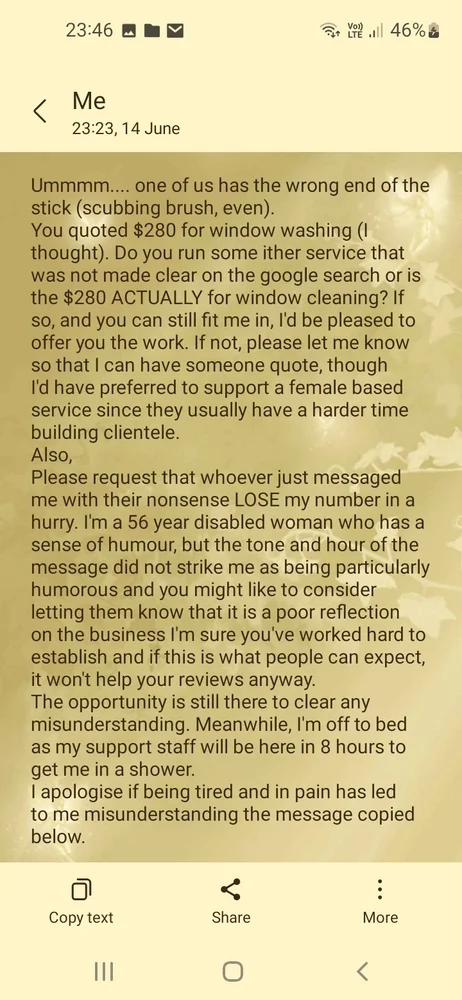Copy the message text

(x=81, y=902)
